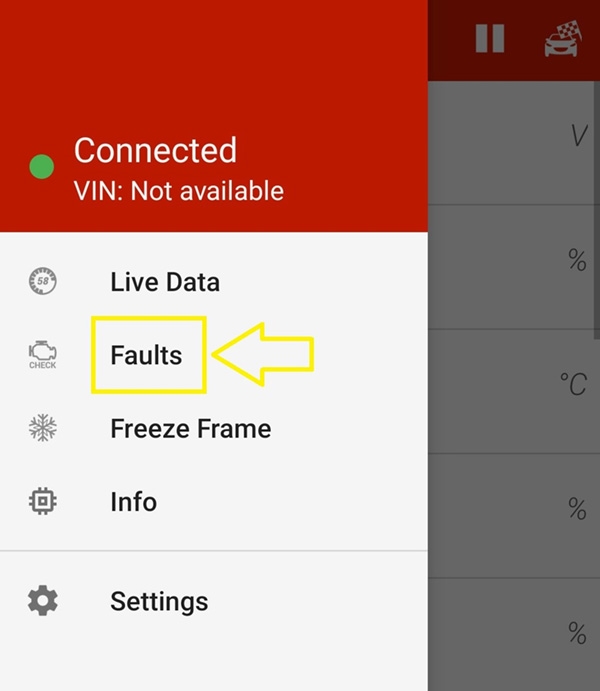The height and width of the screenshot is (691, 600).
Task: Go to Freeze Frame
Action: (x=190, y=429)
